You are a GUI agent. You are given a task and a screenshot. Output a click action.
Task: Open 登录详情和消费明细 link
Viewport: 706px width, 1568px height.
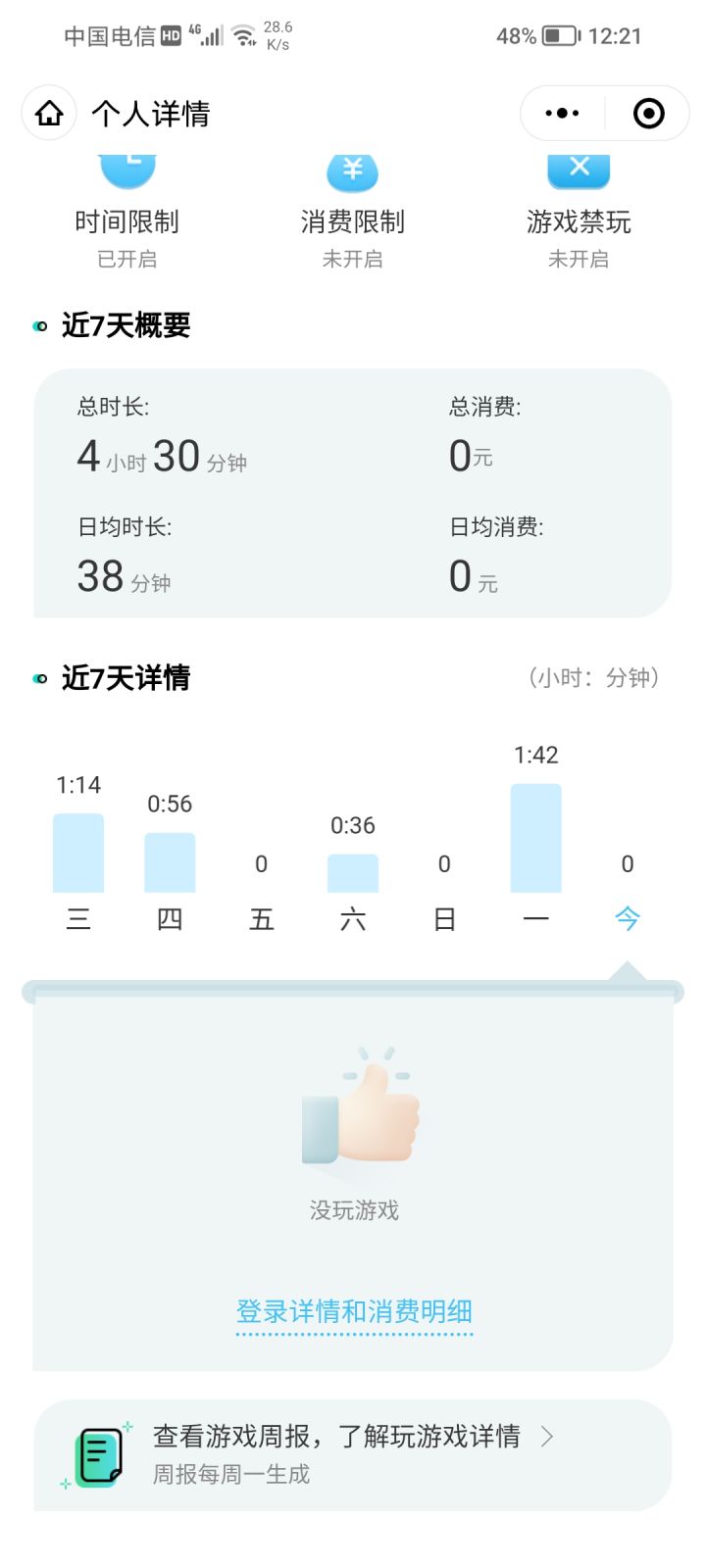[353, 1311]
